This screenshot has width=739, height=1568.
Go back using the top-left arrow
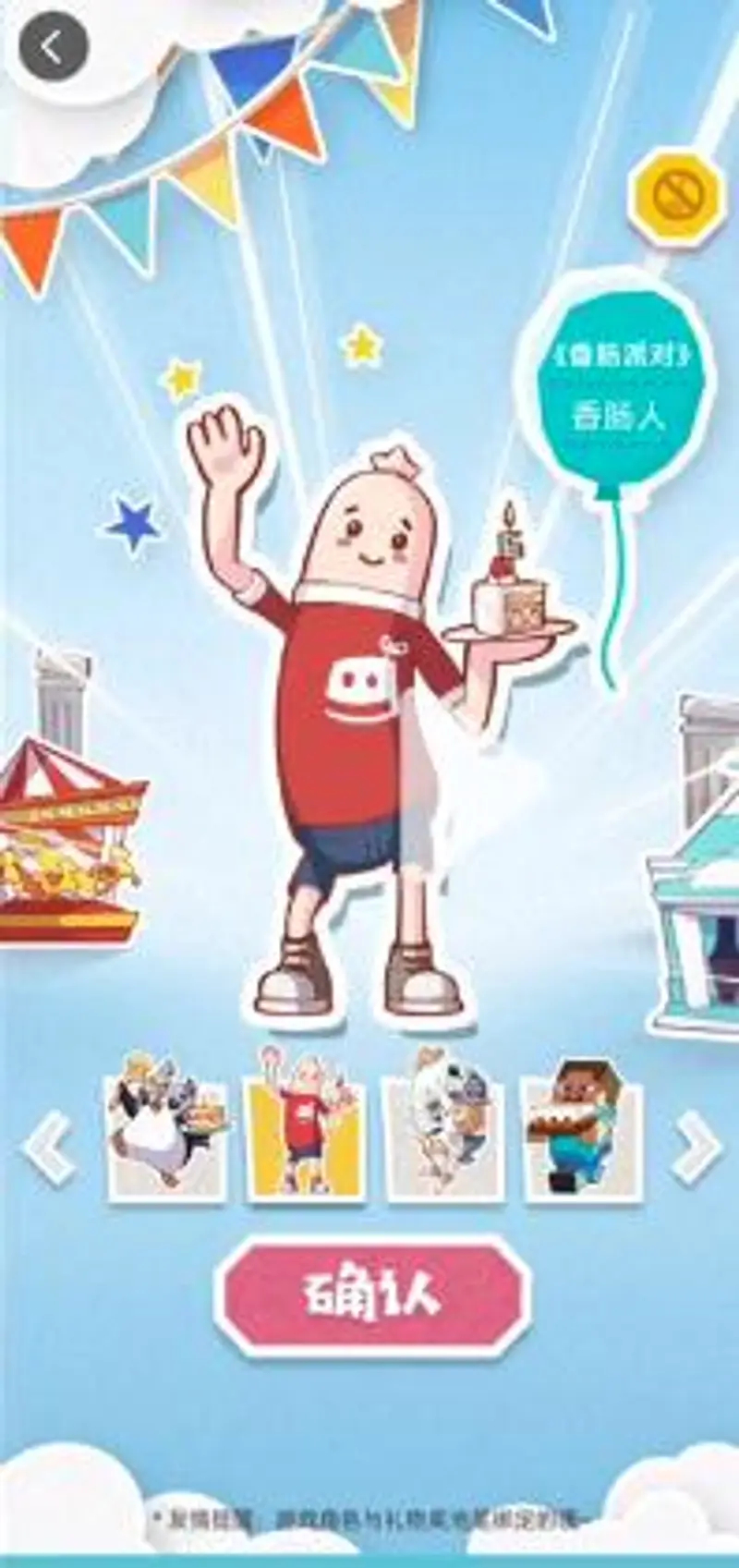pos(53,48)
